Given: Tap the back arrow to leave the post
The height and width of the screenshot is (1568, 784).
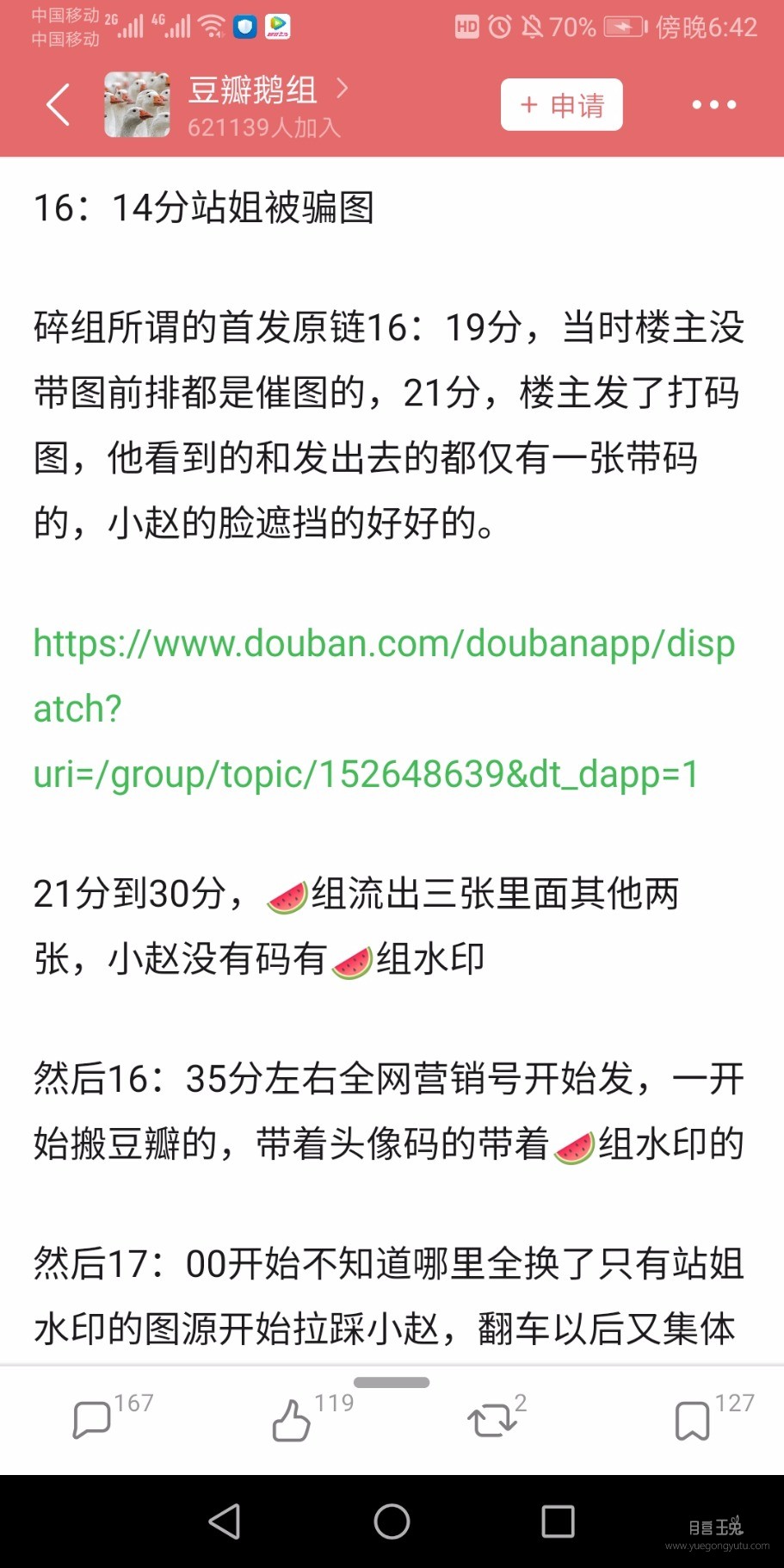Looking at the screenshot, I should point(57,104).
